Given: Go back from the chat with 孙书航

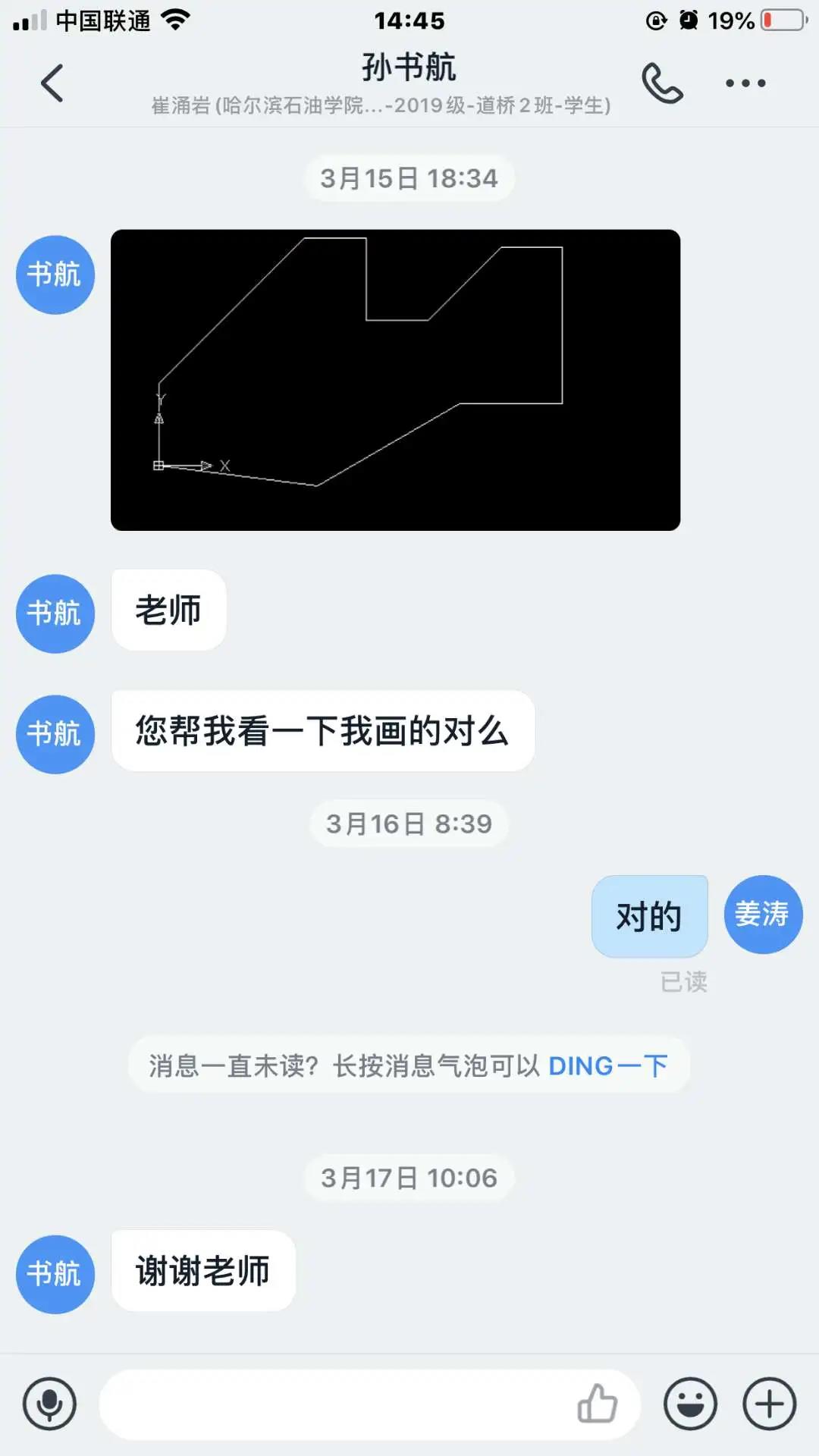Looking at the screenshot, I should (52, 83).
